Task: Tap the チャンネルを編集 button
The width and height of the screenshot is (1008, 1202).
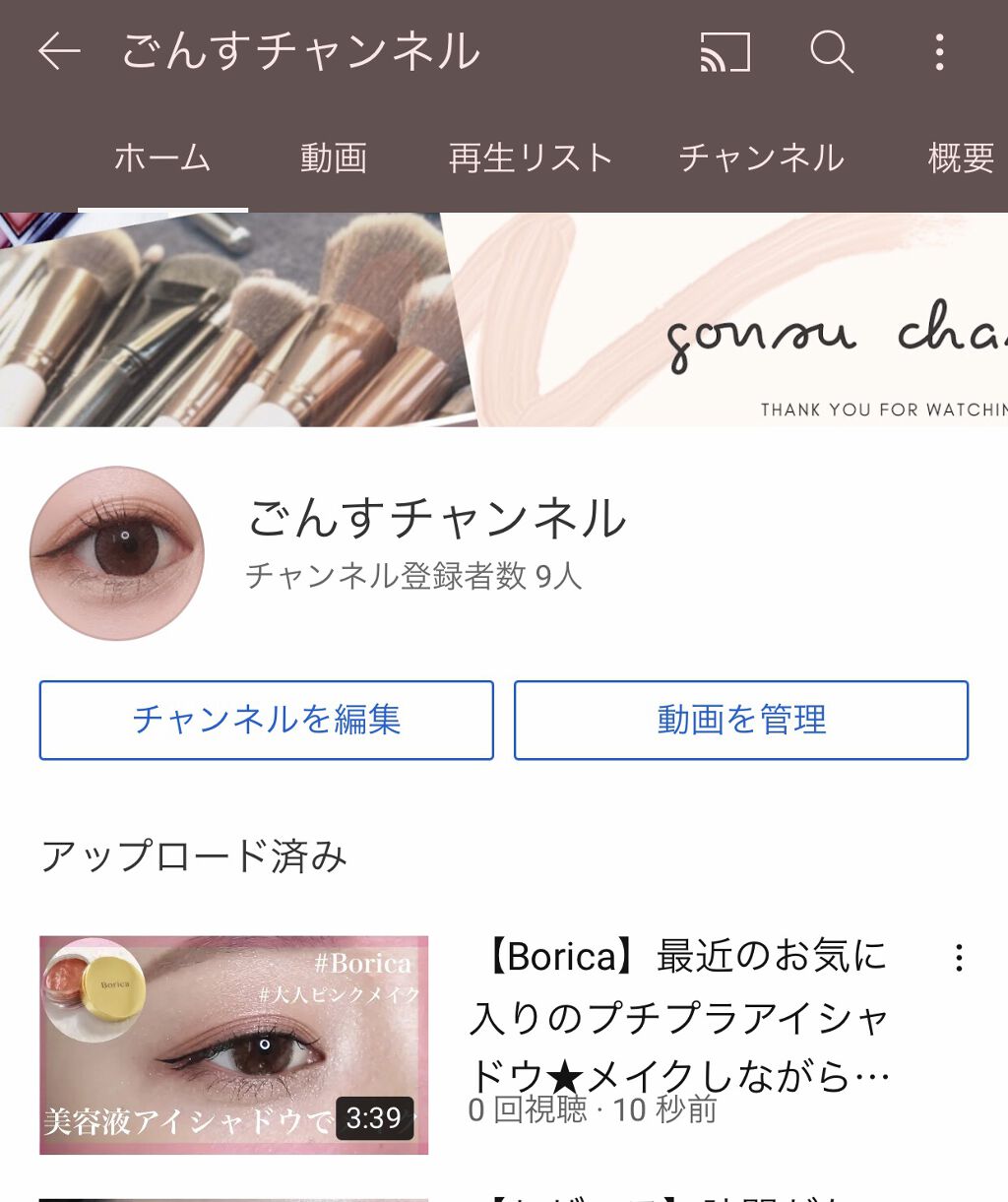Action: click(x=265, y=720)
